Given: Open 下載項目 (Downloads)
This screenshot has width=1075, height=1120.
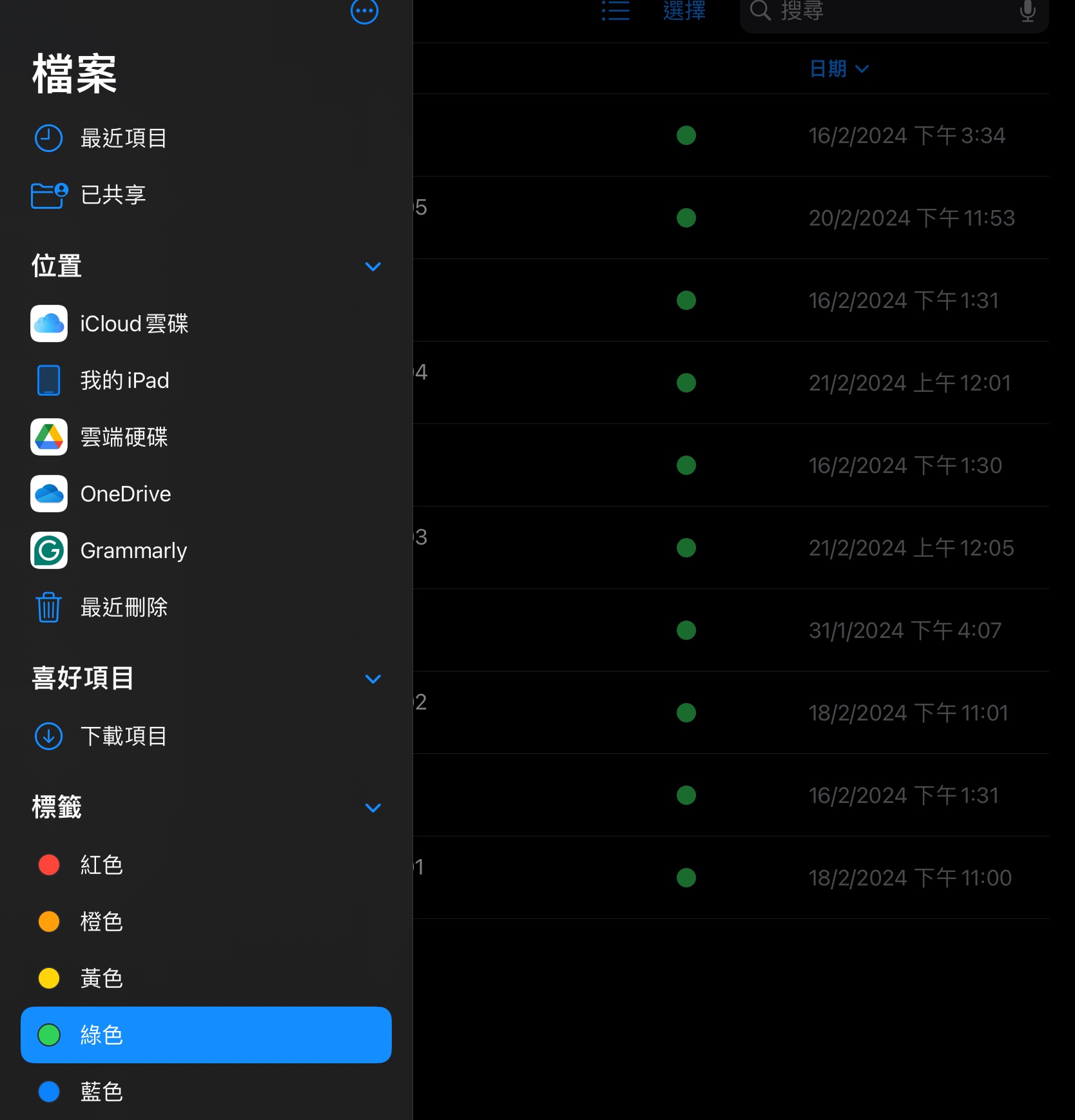Looking at the screenshot, I should pyautogui.click(x=124, y=736).
